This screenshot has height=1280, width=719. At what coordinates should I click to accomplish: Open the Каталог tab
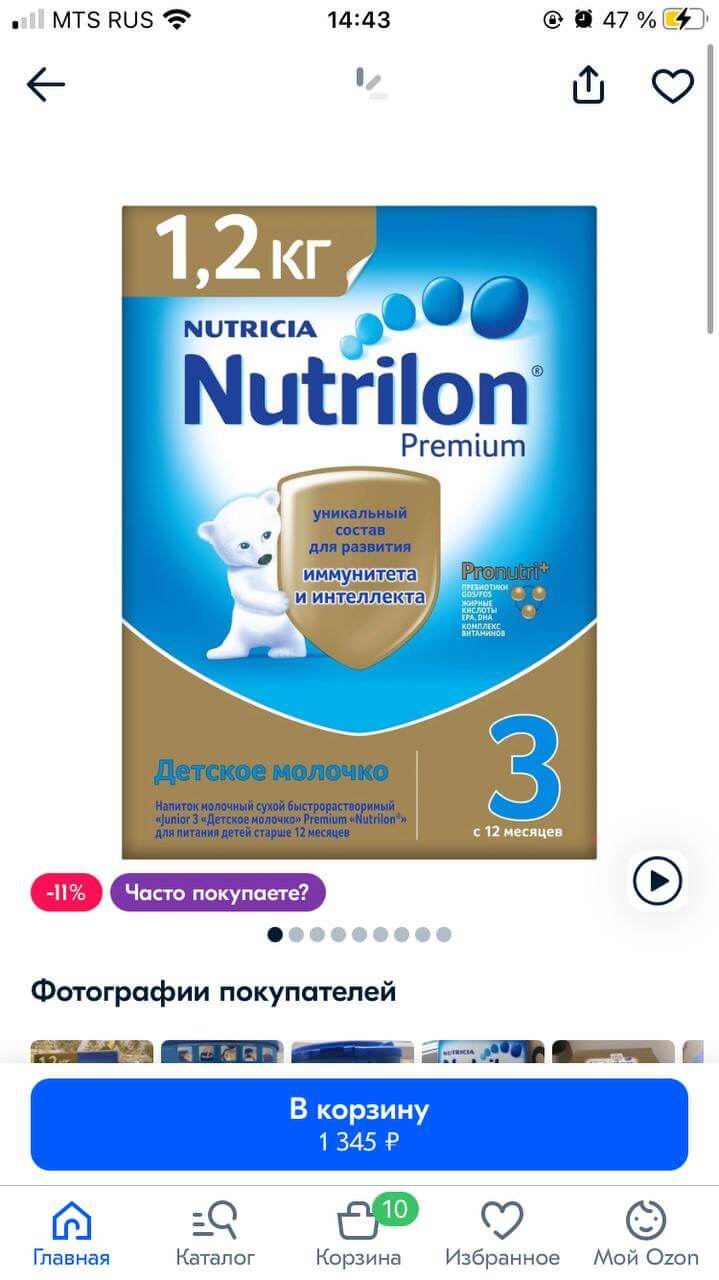[215, 1233]
